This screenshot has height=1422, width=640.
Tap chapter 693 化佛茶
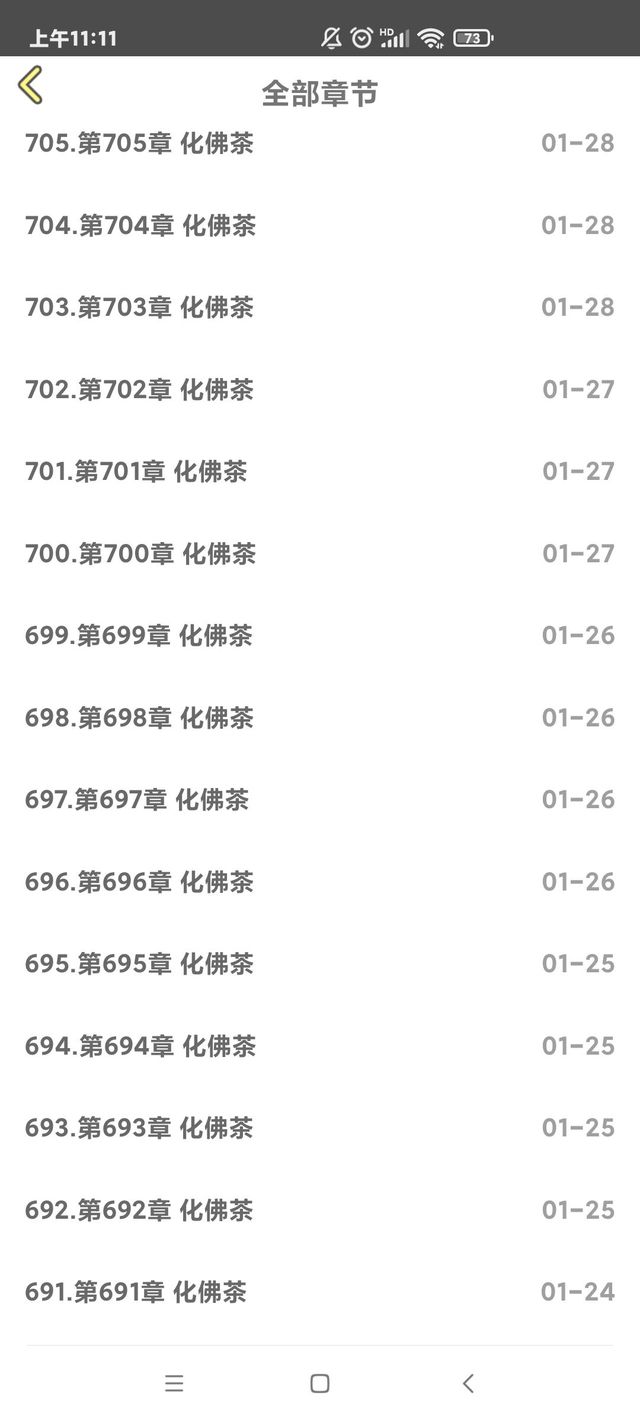(x=320, y=1127)
